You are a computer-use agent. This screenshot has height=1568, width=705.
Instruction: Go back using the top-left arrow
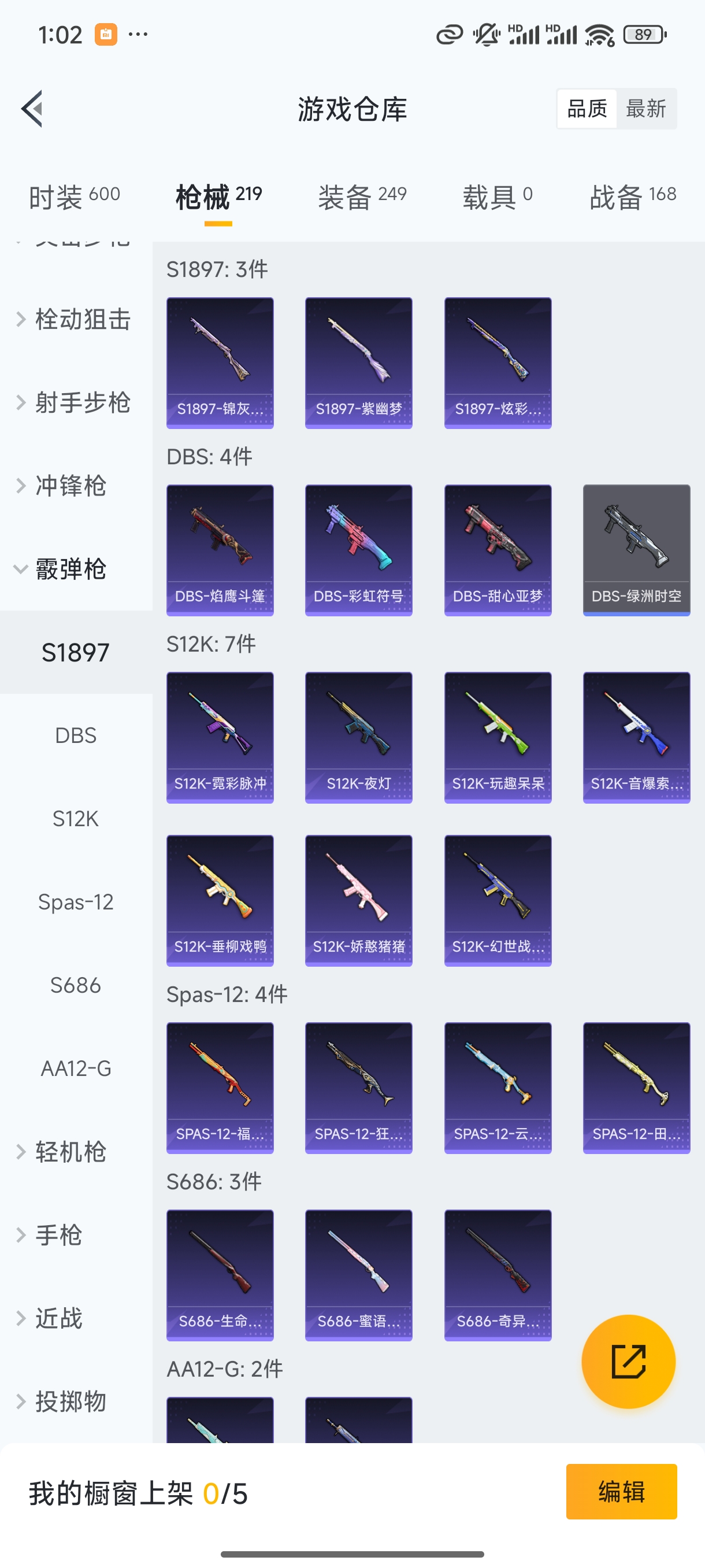[32, 109]
